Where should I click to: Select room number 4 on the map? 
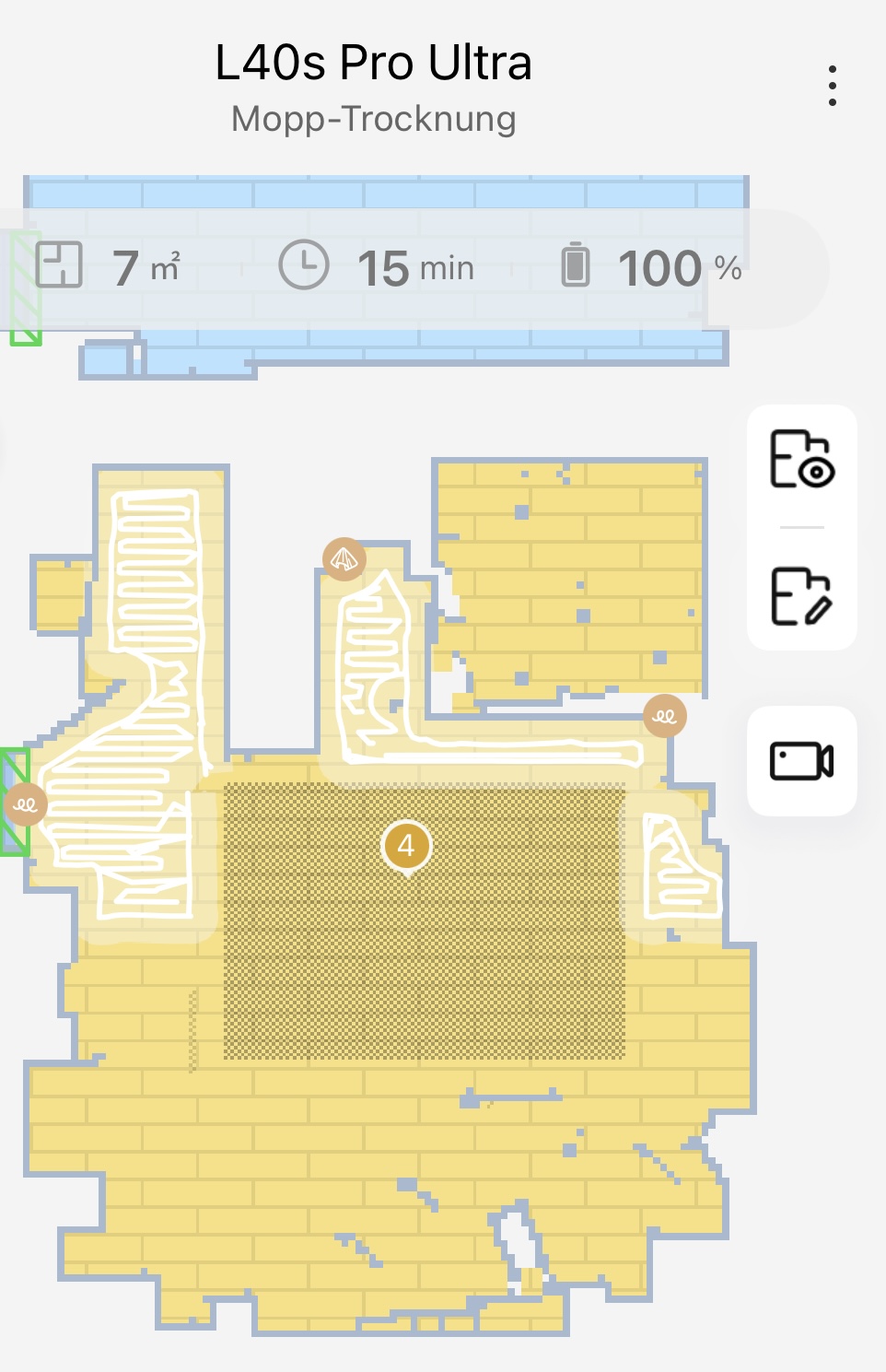406,845
